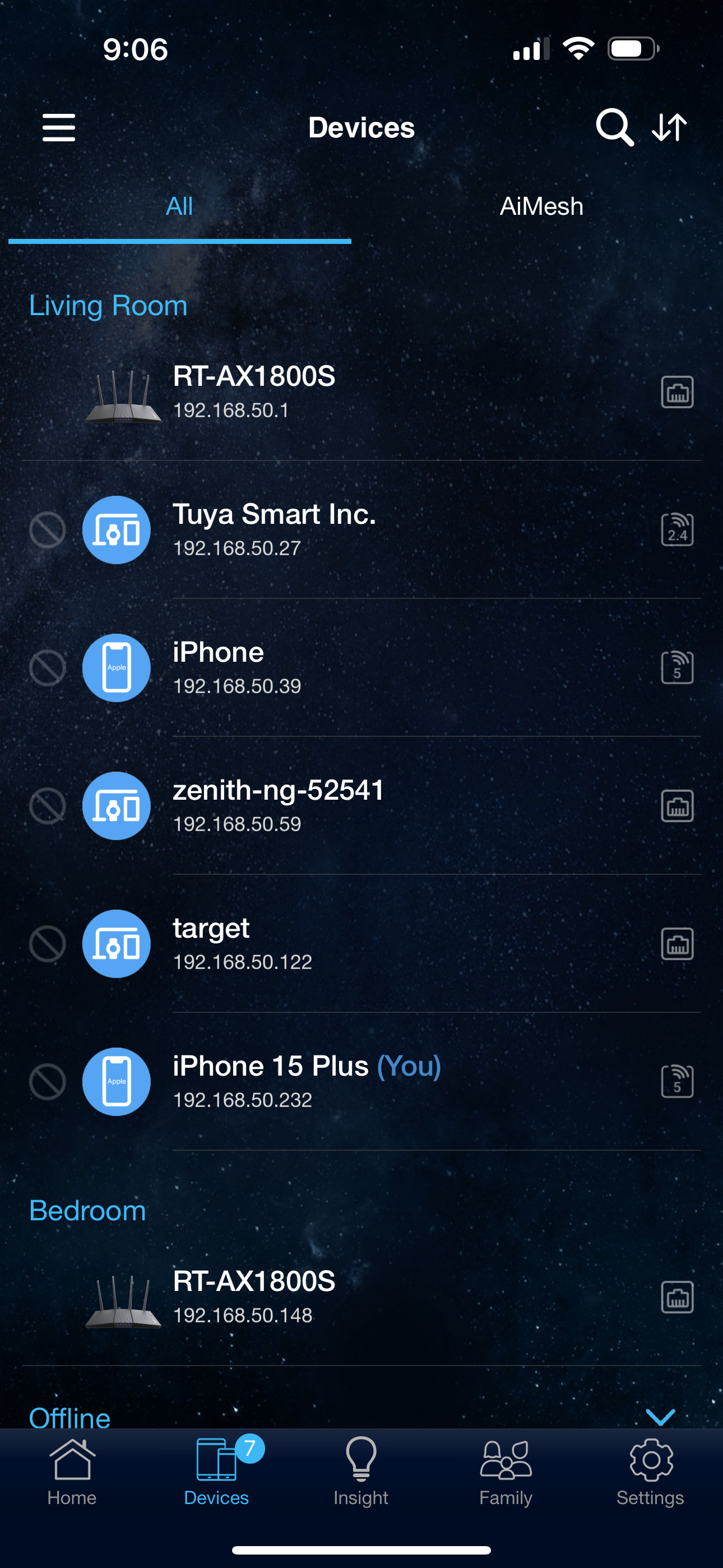Switch to the Settings tab
This screenshot has width=723, height=1568.
coord(650,1471)
